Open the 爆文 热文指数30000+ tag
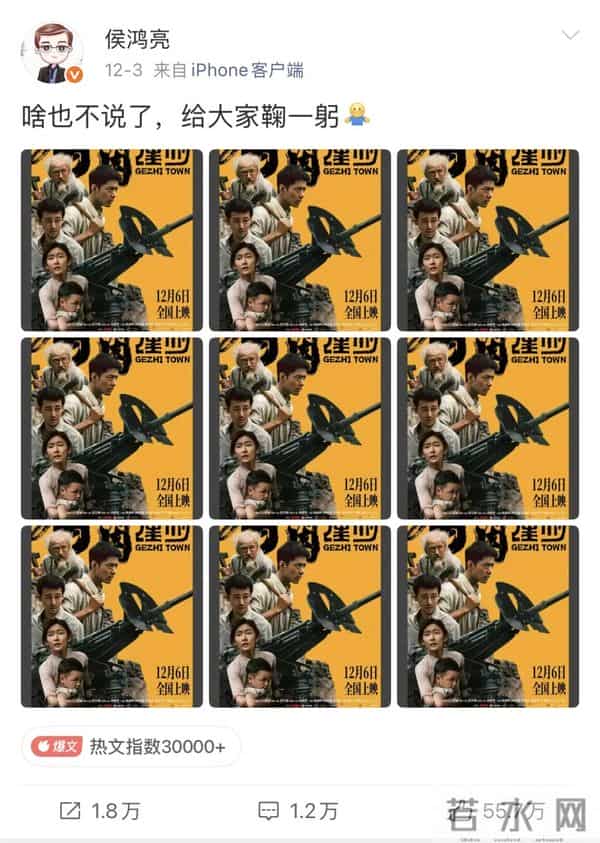This screenshot has width=600, height=843. [x=130, y=746]
